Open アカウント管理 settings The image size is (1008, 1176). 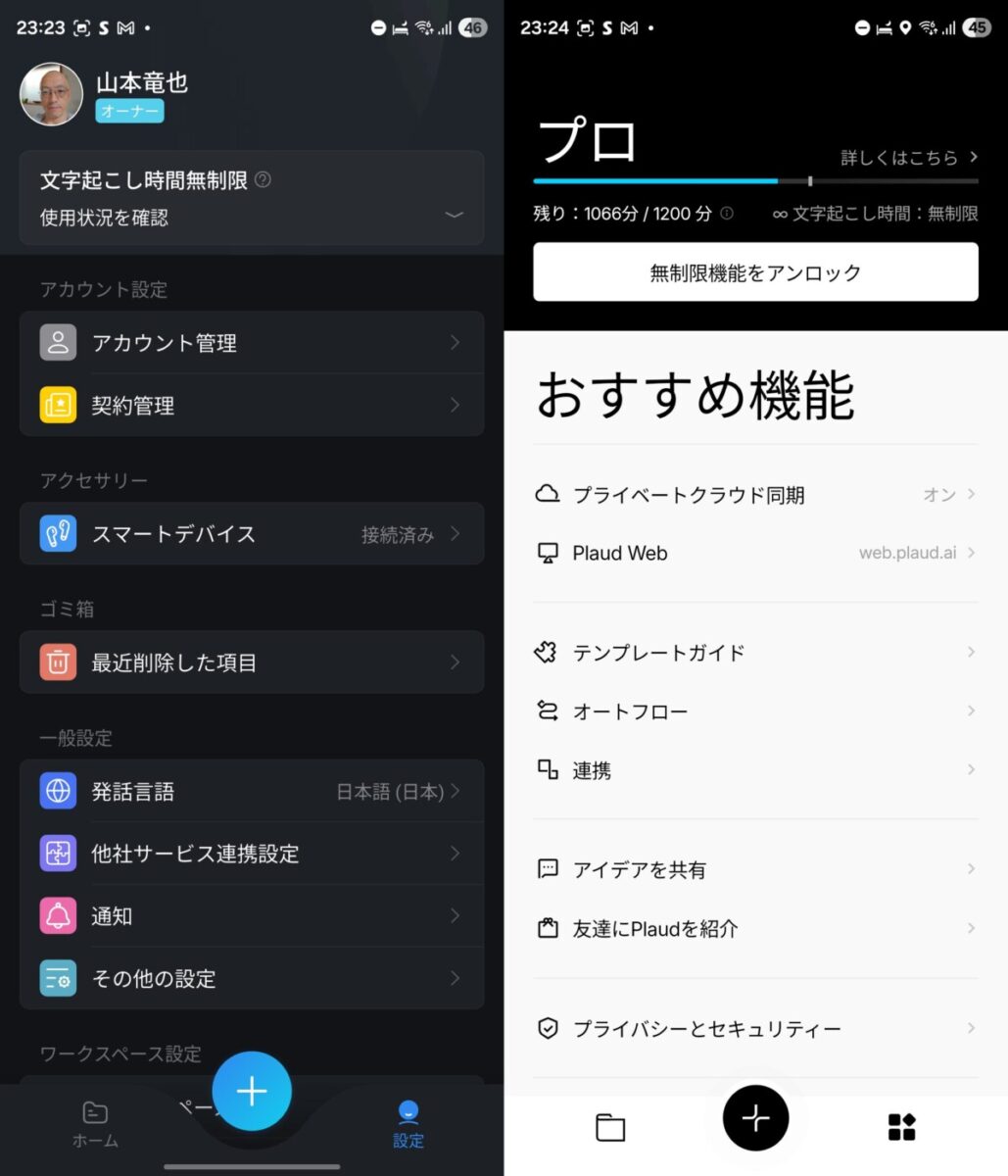251,343
